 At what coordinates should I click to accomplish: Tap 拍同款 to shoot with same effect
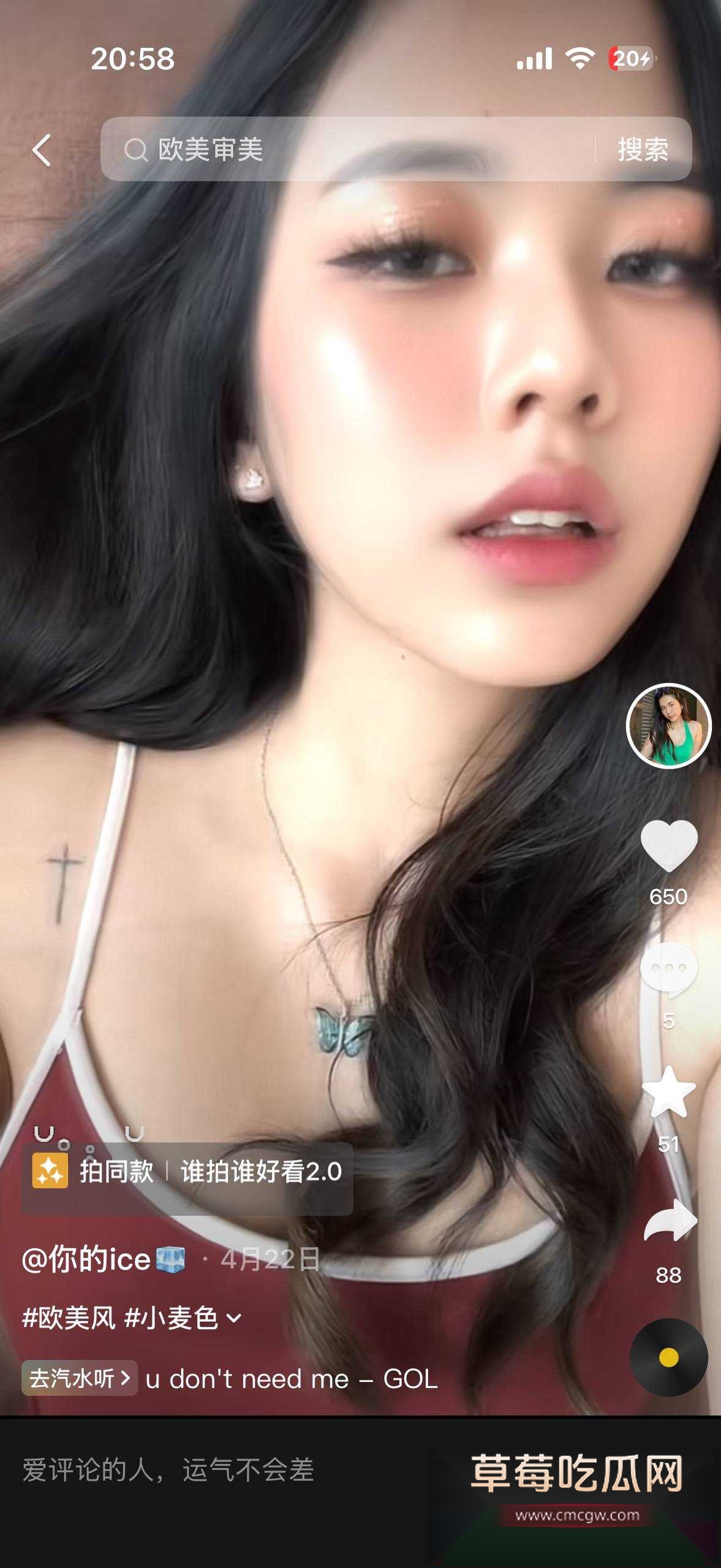[116, 1170]
